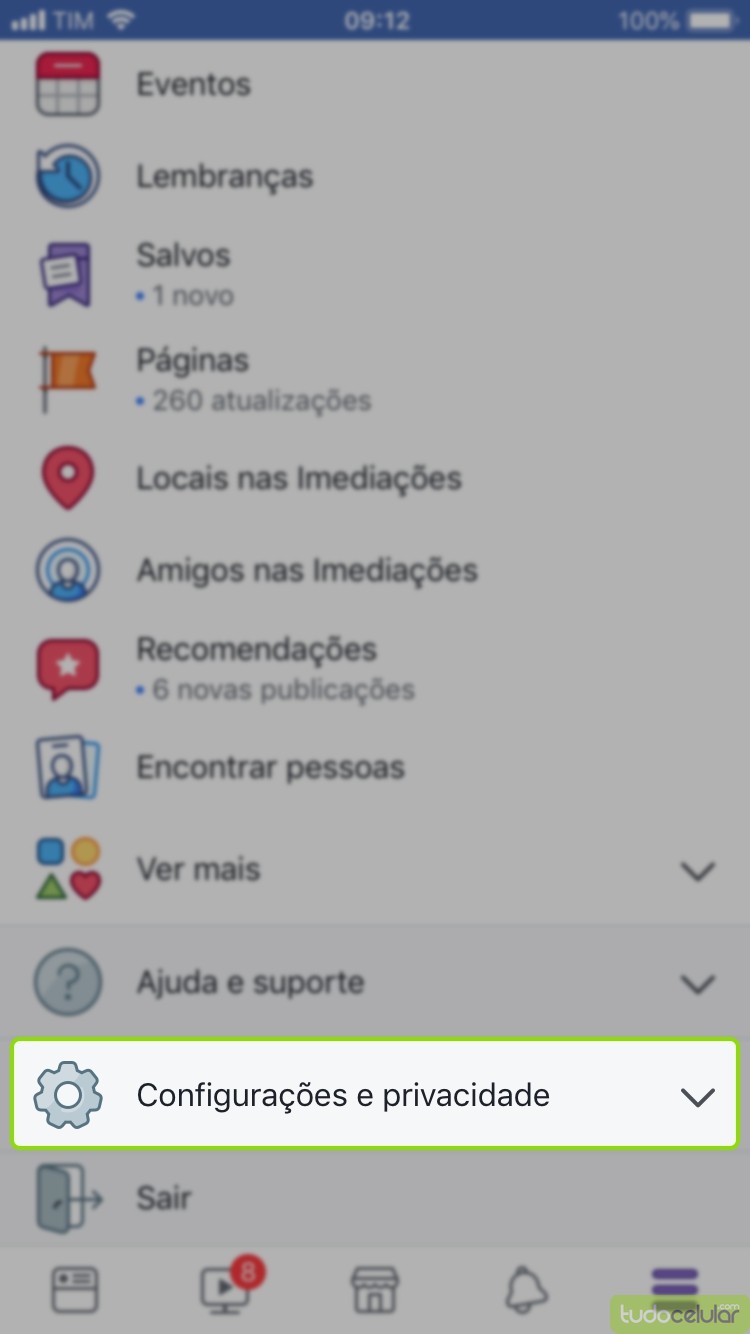The height and width of the screenshot is (1334, 750).
Task: Open Encontrar pessoas
Action: coord(270,767)
